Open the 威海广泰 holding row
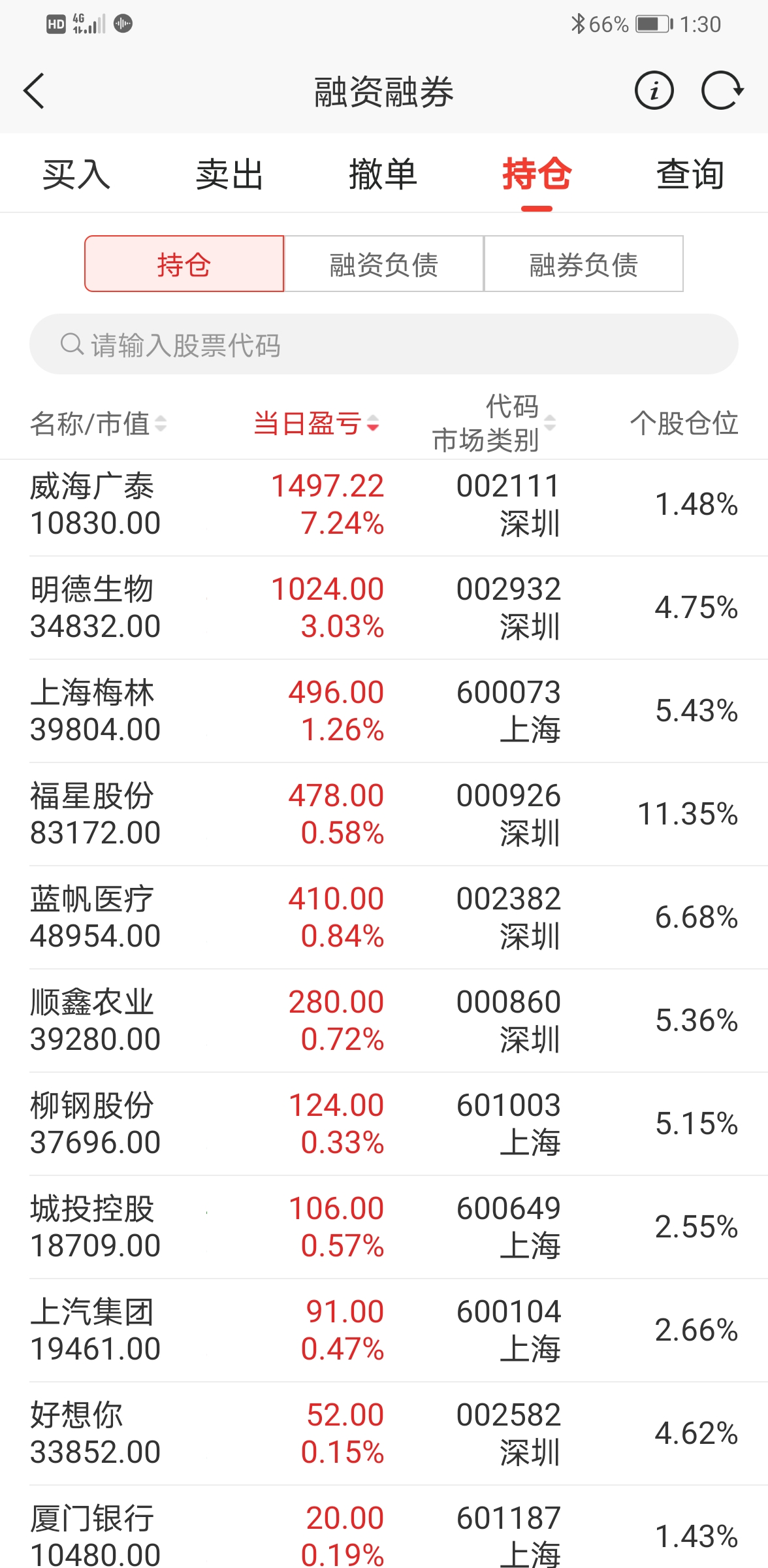Viewport: 768px width, 1568px height. pyautogui.click(x=384, y=505)
